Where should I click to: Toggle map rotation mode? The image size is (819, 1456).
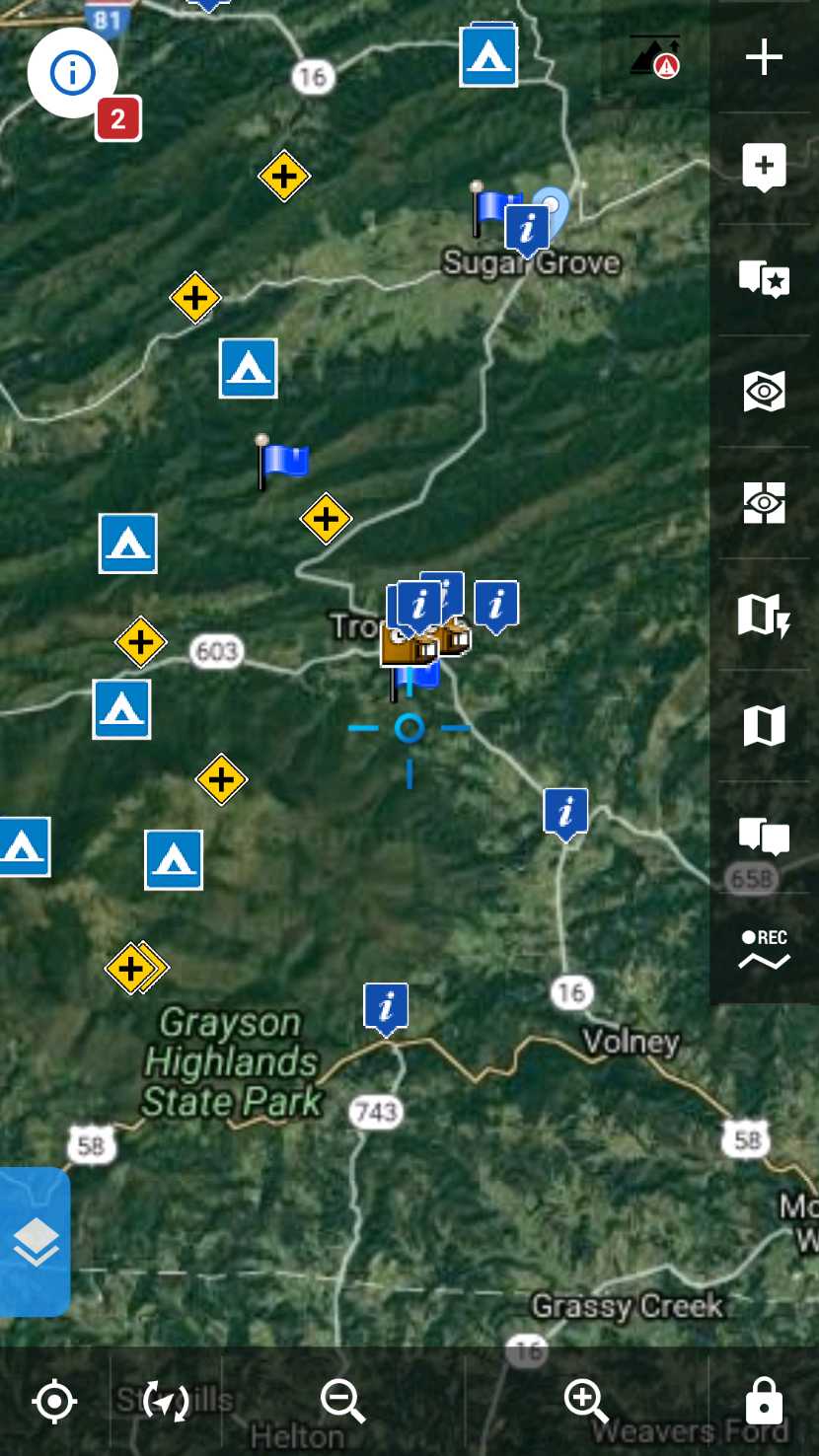tap(166, 1401)
